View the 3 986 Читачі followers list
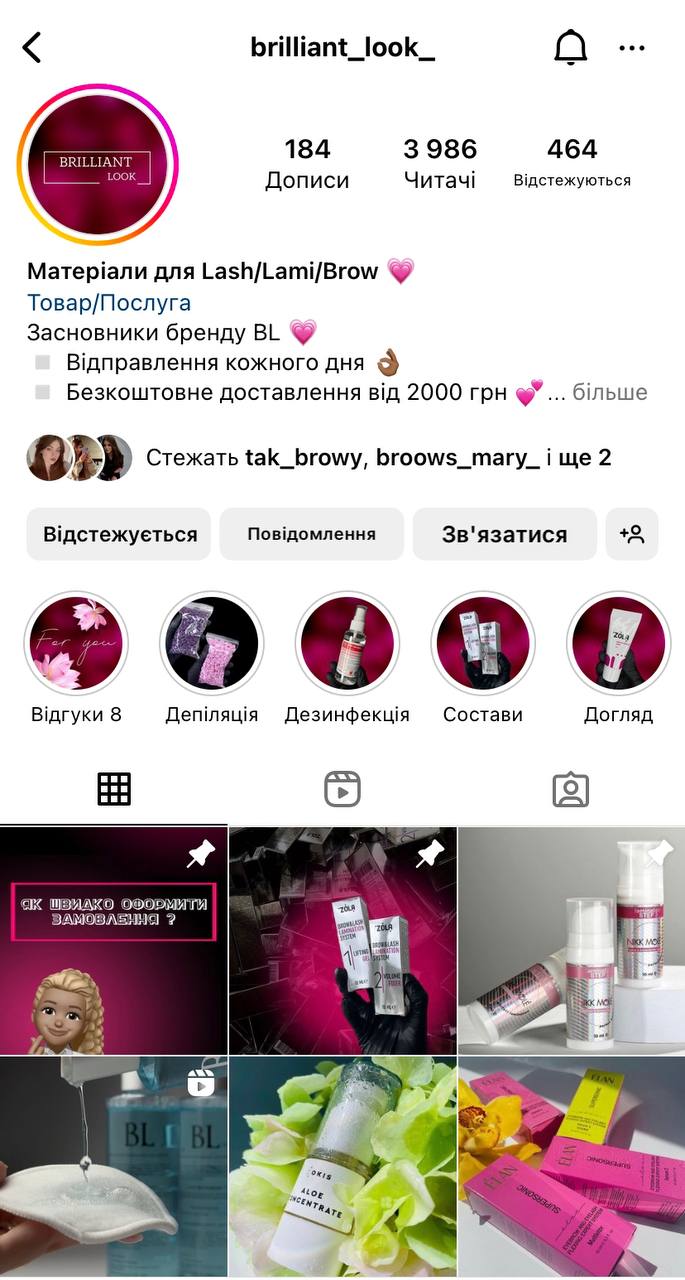This screenshot has height=1280, width=685. (440, 164)
